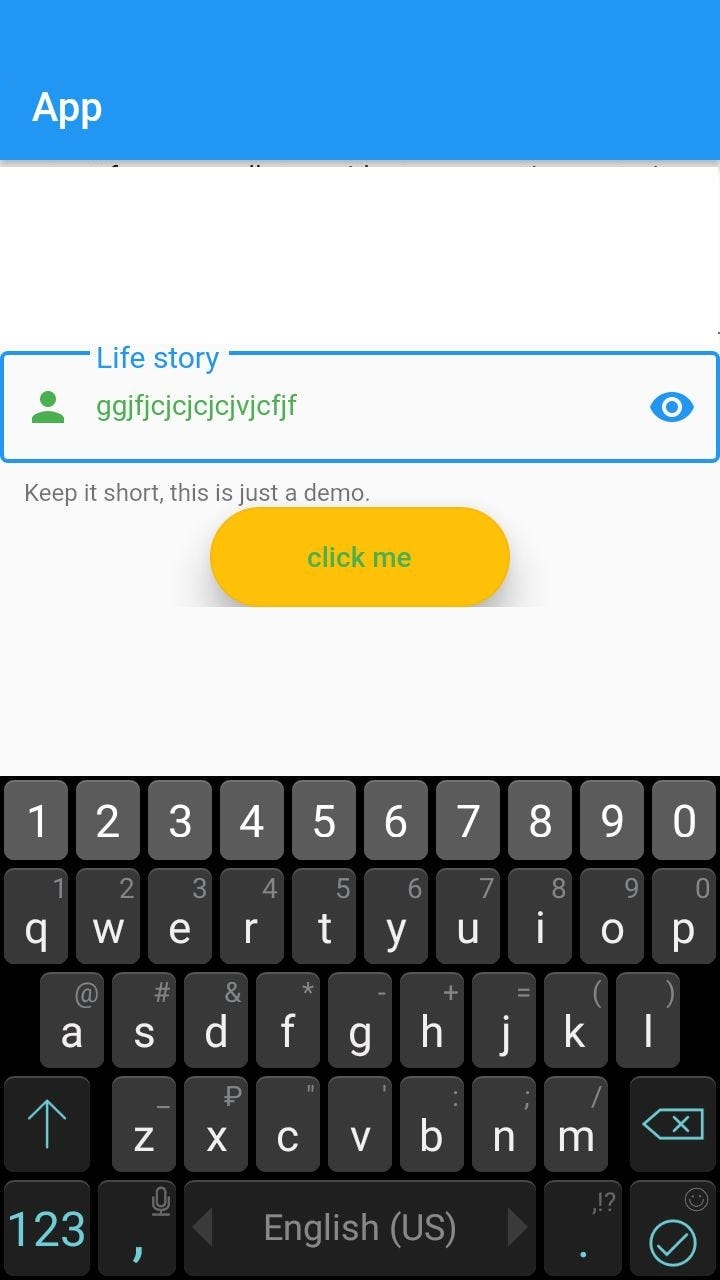Tap the yellow click me button
Viewport: 720px width, 1280px height.
360,557
